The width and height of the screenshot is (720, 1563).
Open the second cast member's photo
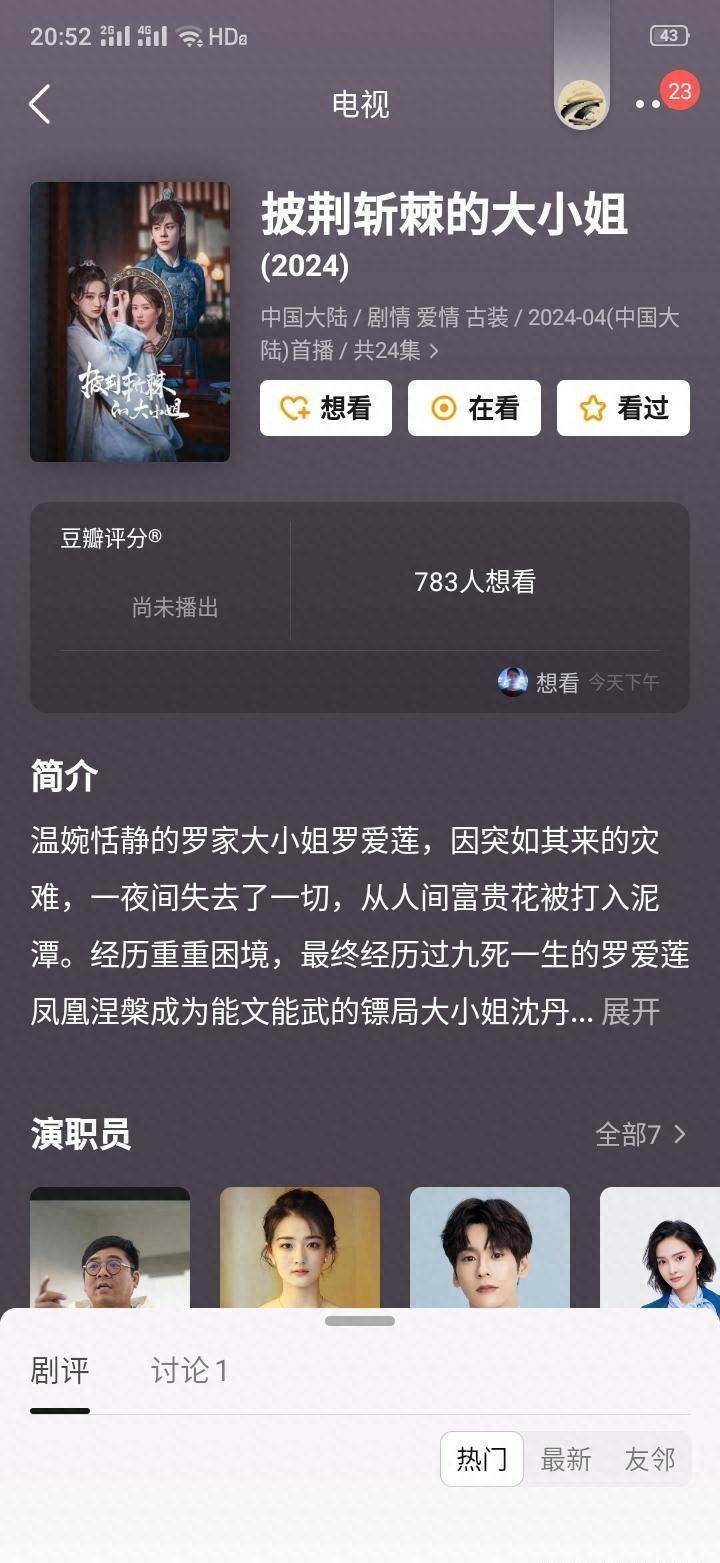(300, 1248)
